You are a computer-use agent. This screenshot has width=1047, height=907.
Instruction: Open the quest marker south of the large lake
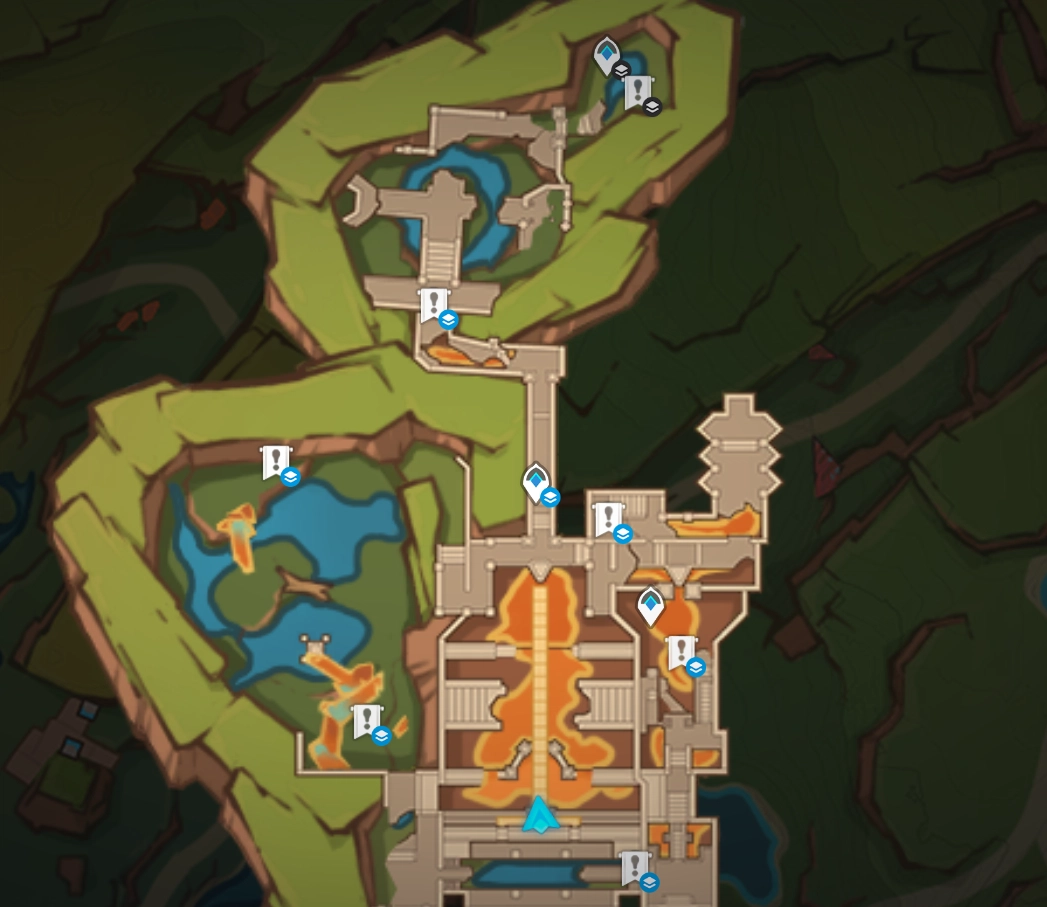click(366, 720)
